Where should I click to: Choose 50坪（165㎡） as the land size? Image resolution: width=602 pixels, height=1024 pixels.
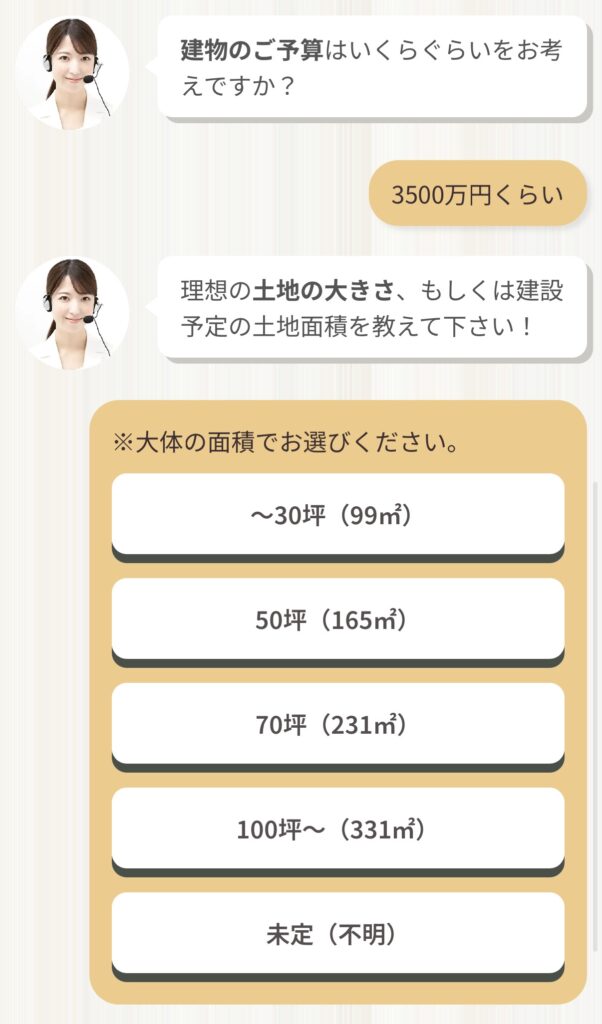pyautogui.click(x=337, y=620)
